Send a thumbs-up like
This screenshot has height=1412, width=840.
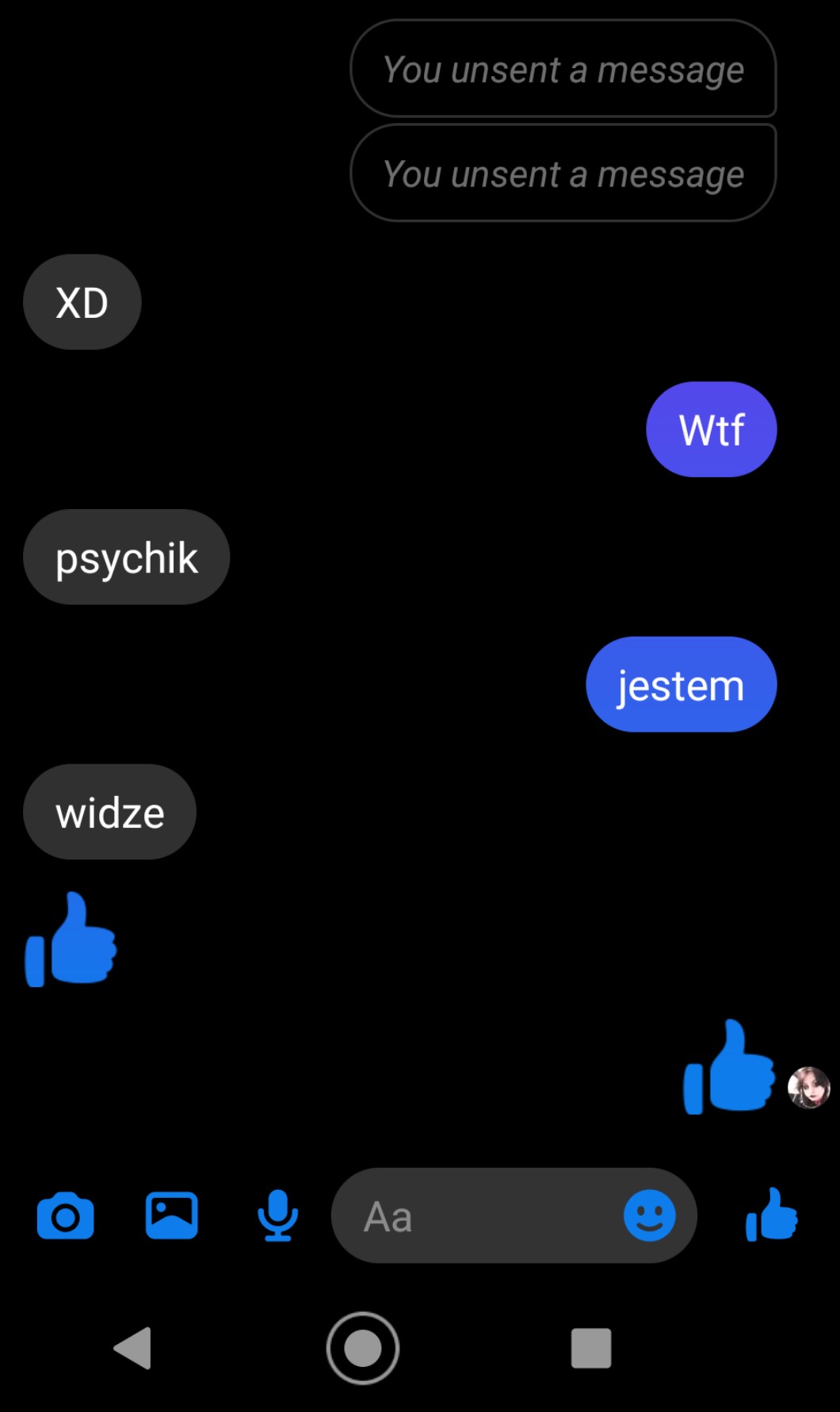point(772,1216)
